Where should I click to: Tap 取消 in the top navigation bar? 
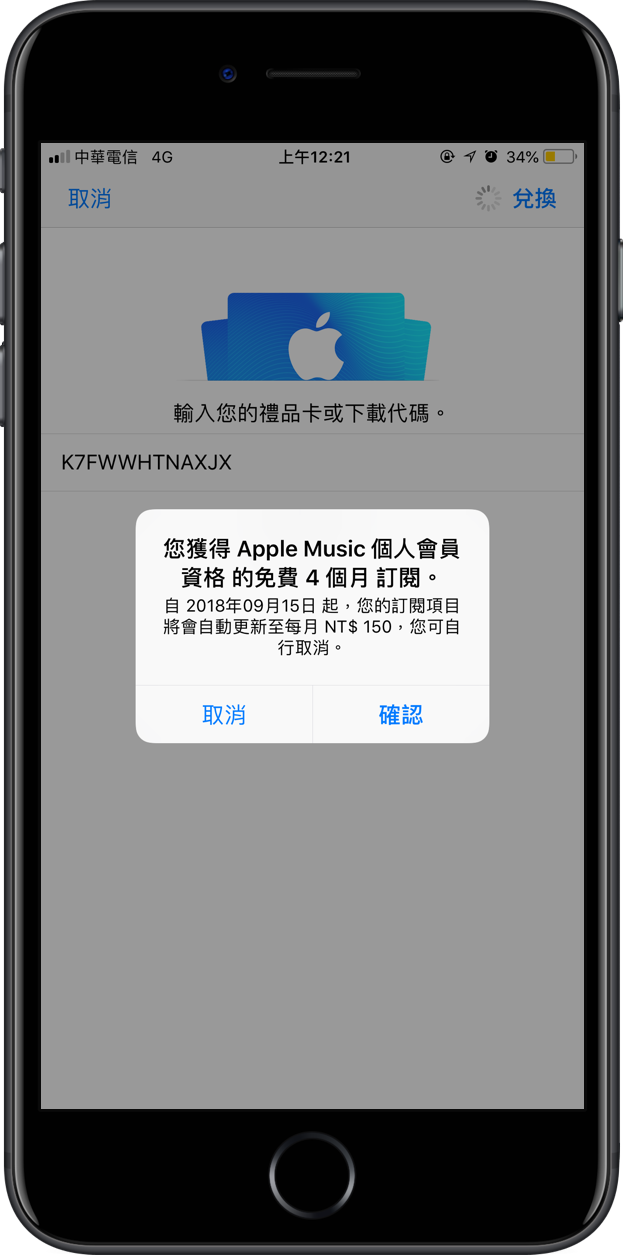point(89,198)
